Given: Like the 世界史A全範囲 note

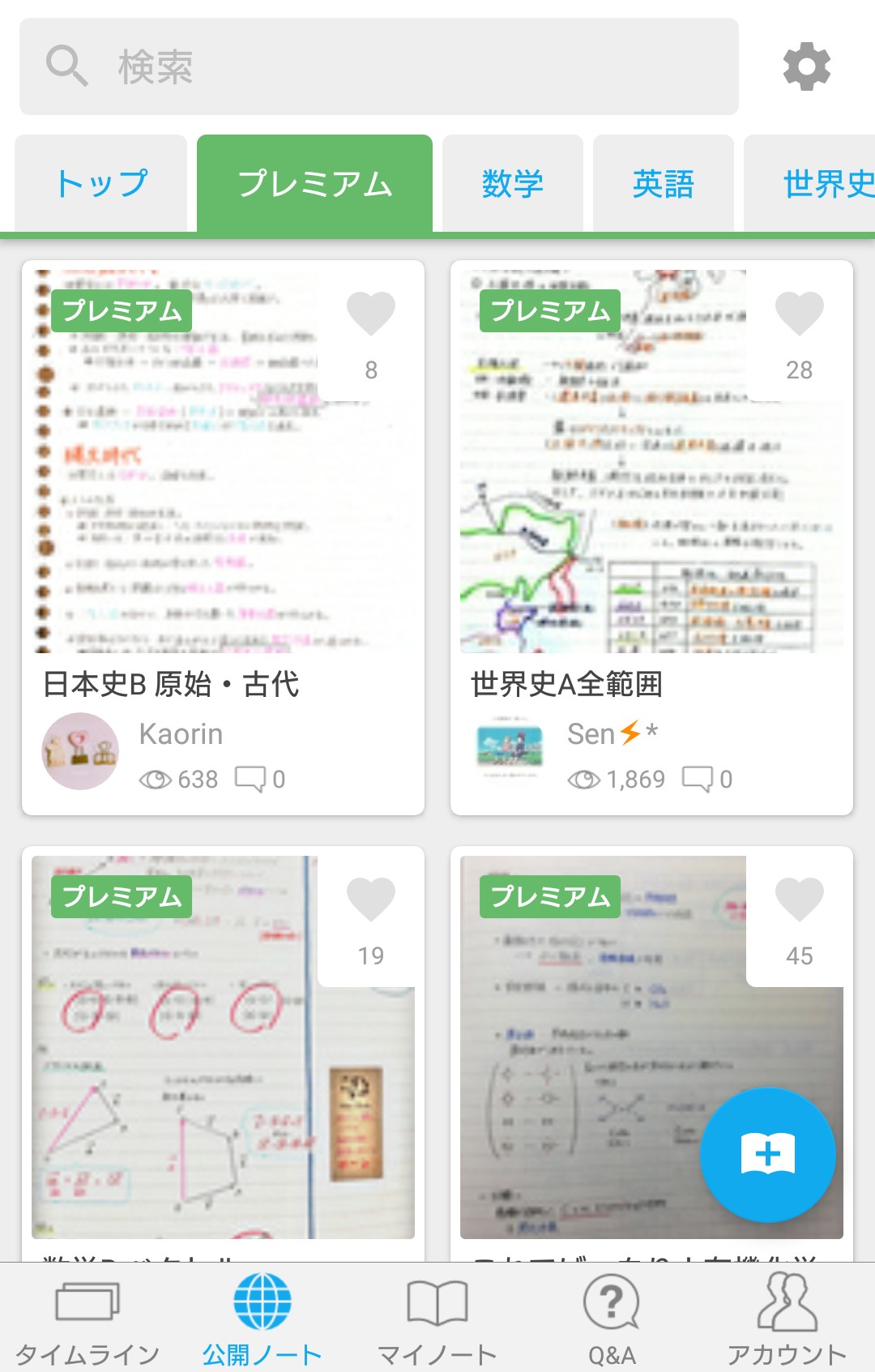Looking at the screenshot, I should tap(799, 313).
